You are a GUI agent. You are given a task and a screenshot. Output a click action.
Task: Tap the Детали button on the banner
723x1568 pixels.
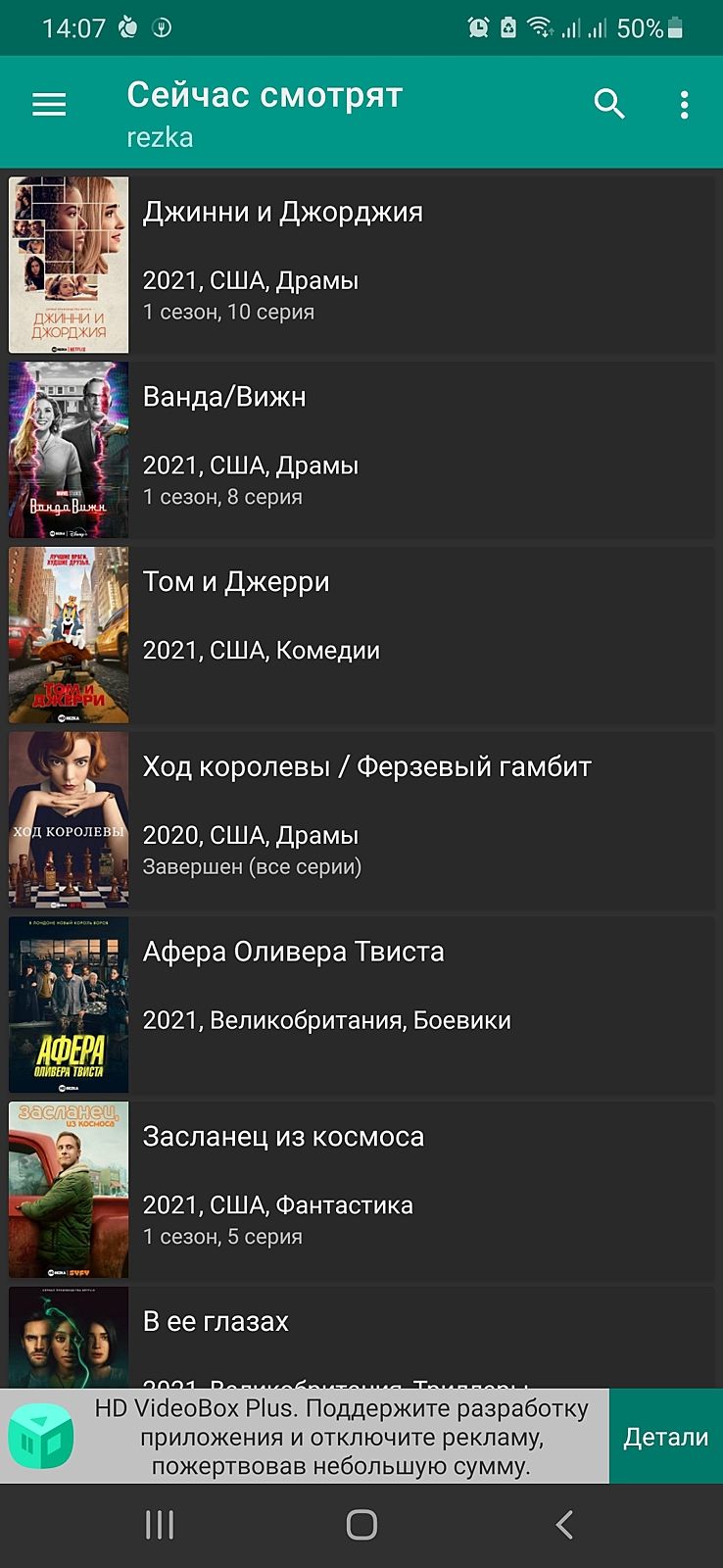[665, 1437]
